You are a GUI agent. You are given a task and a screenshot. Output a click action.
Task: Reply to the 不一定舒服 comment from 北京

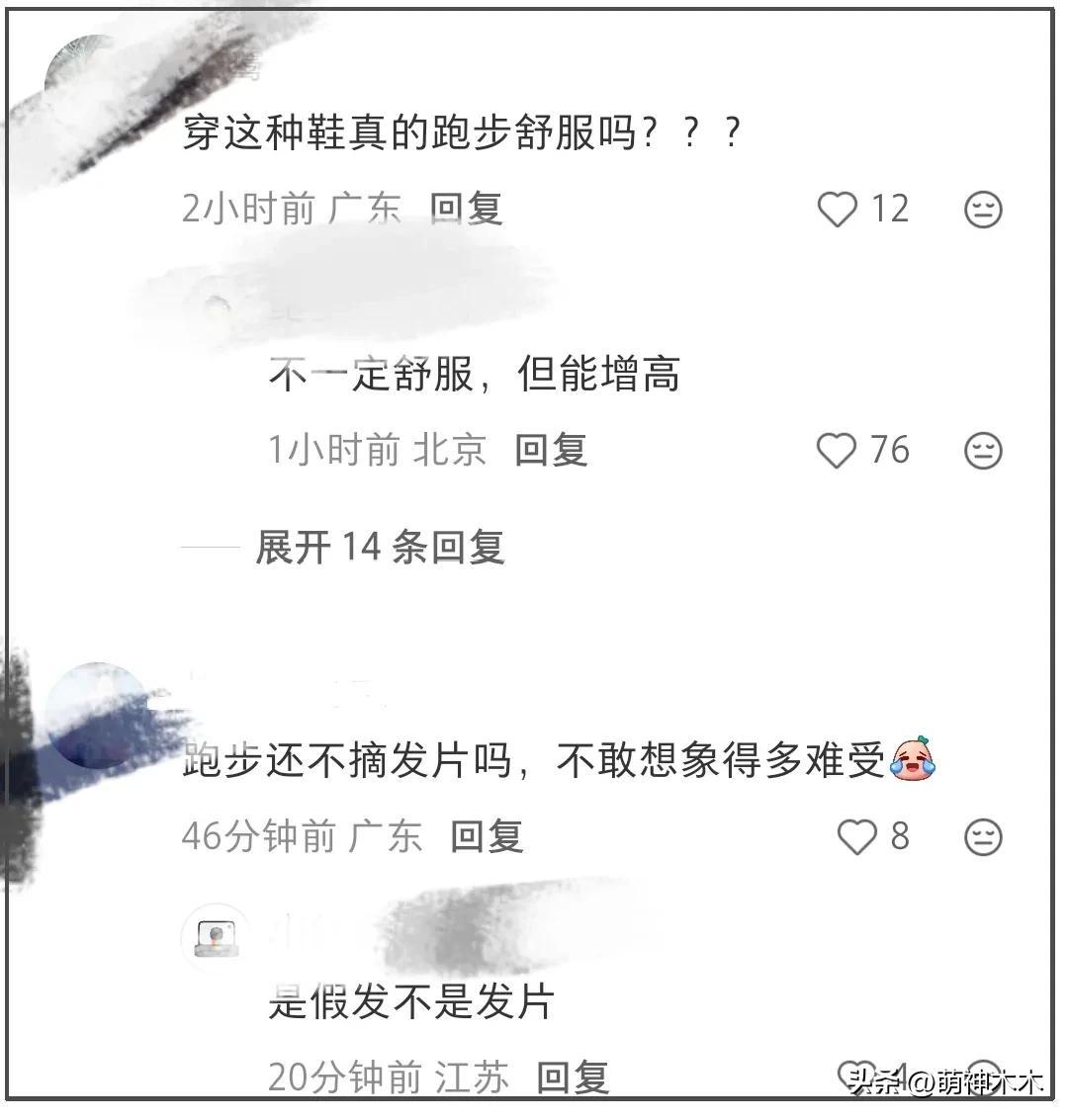tap(551, 451)
